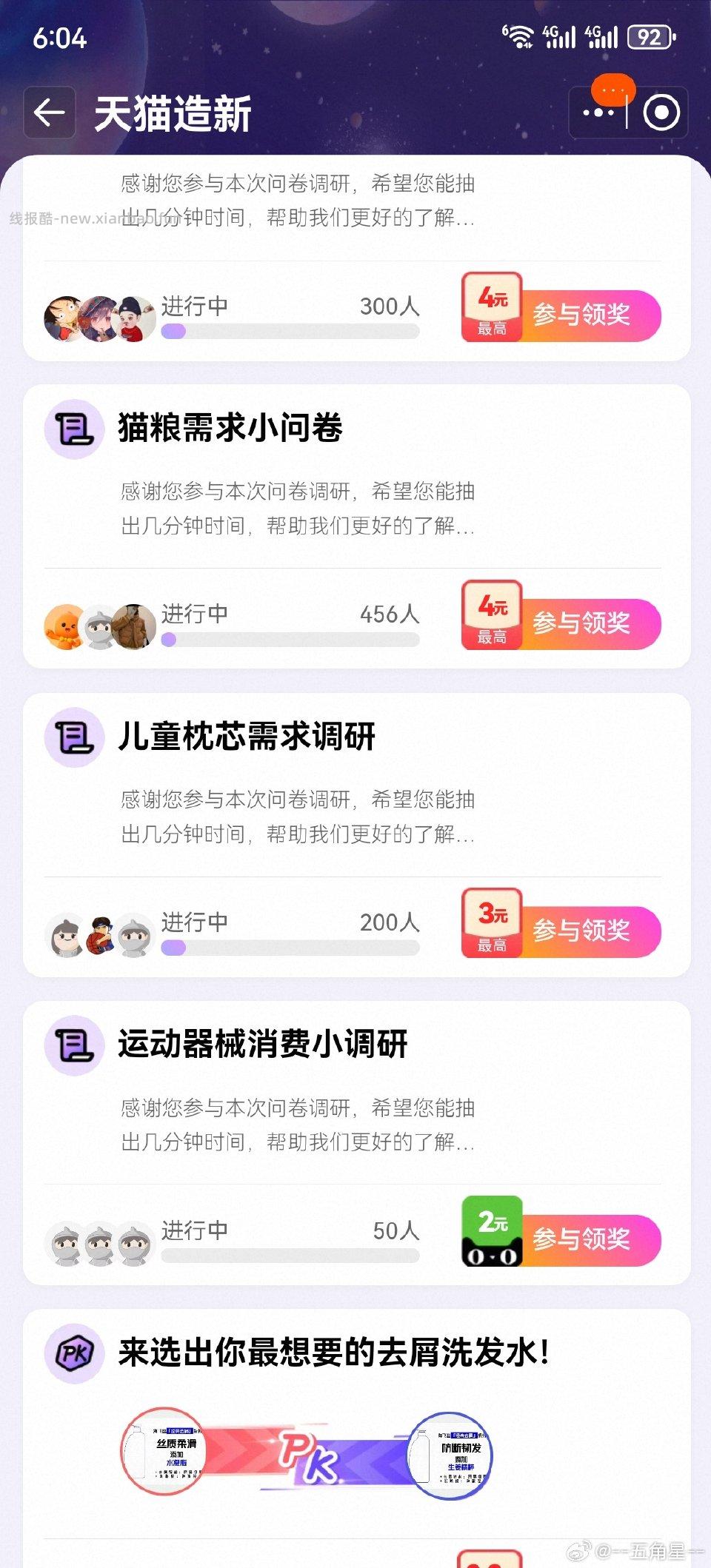Screen dimensions: 711x1568
Task: Tap the circular capsule close button
Action: [x=661, y=113]
